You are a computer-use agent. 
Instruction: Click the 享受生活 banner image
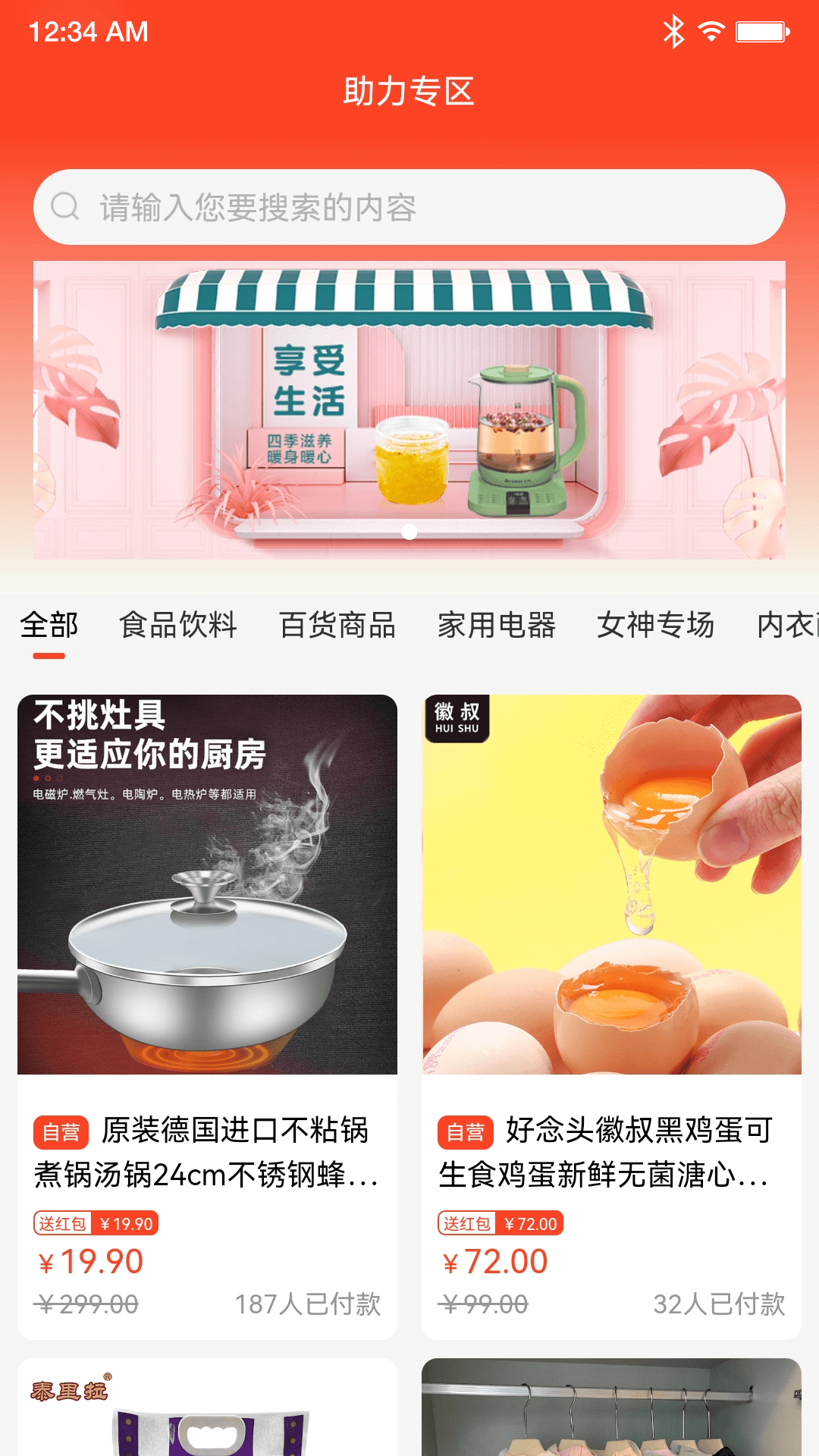409,408
